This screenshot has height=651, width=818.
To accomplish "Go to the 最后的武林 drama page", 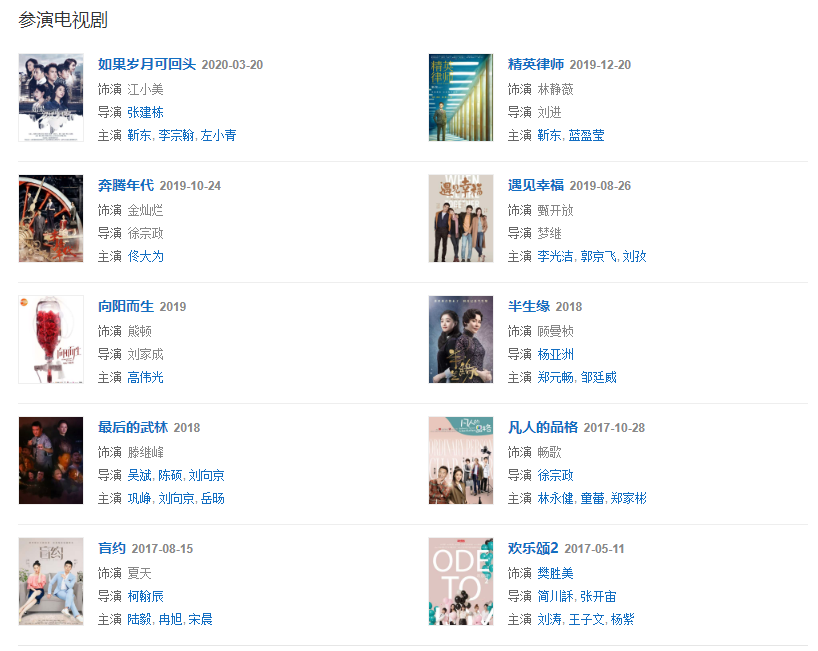I will tap(133, 427).
